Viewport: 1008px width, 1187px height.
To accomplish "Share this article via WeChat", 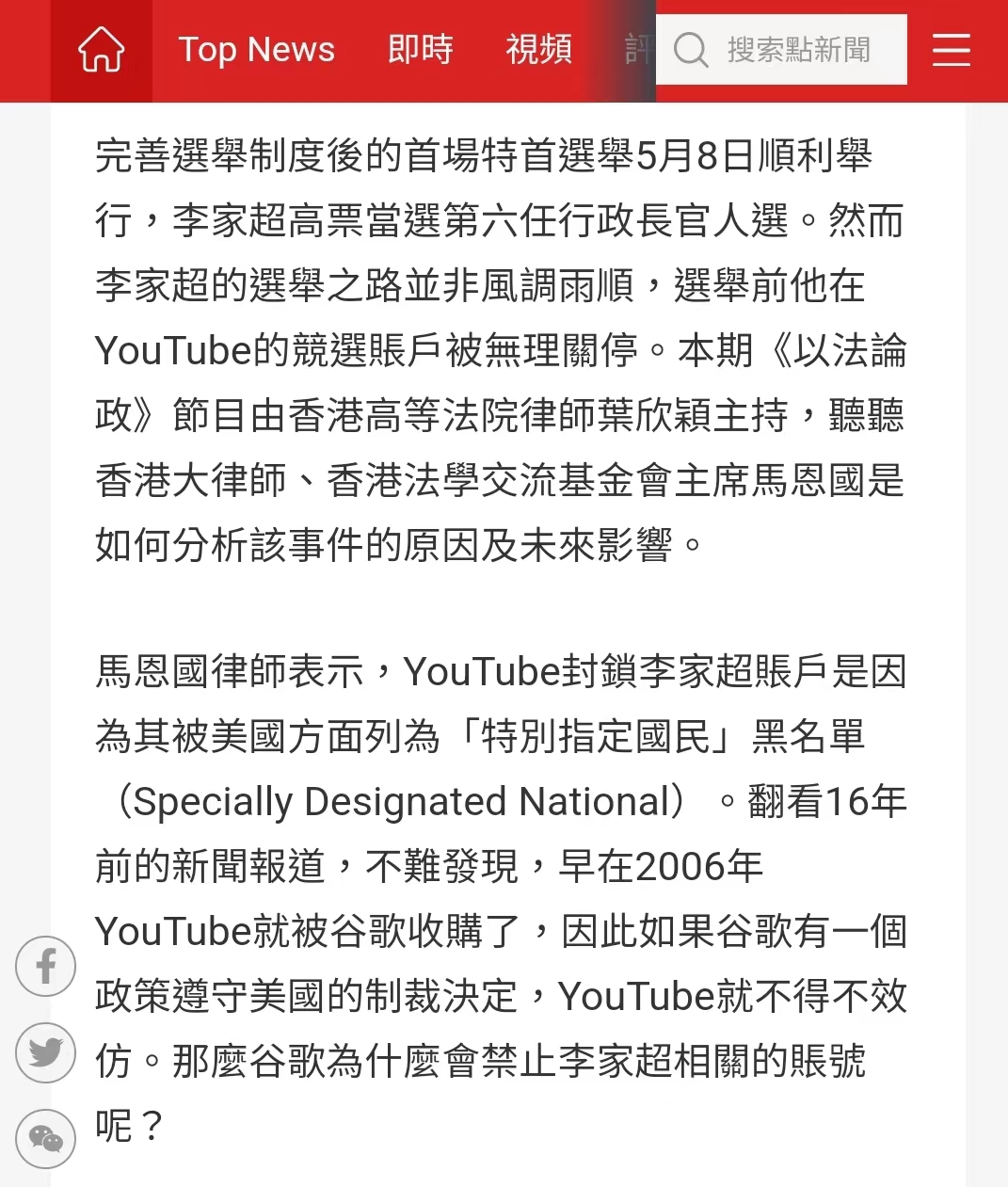I will click(x=45, y=1138).
